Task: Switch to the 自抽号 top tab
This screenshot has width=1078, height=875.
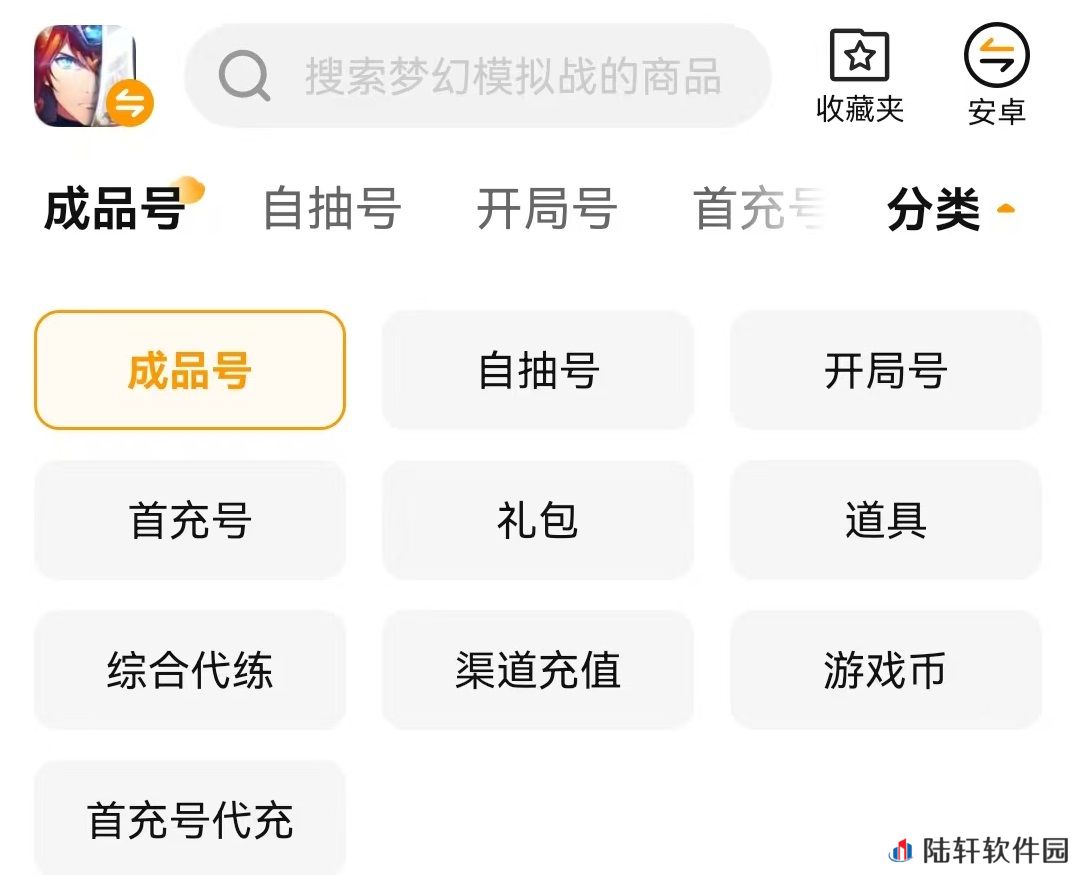Action: pos(331,210)
